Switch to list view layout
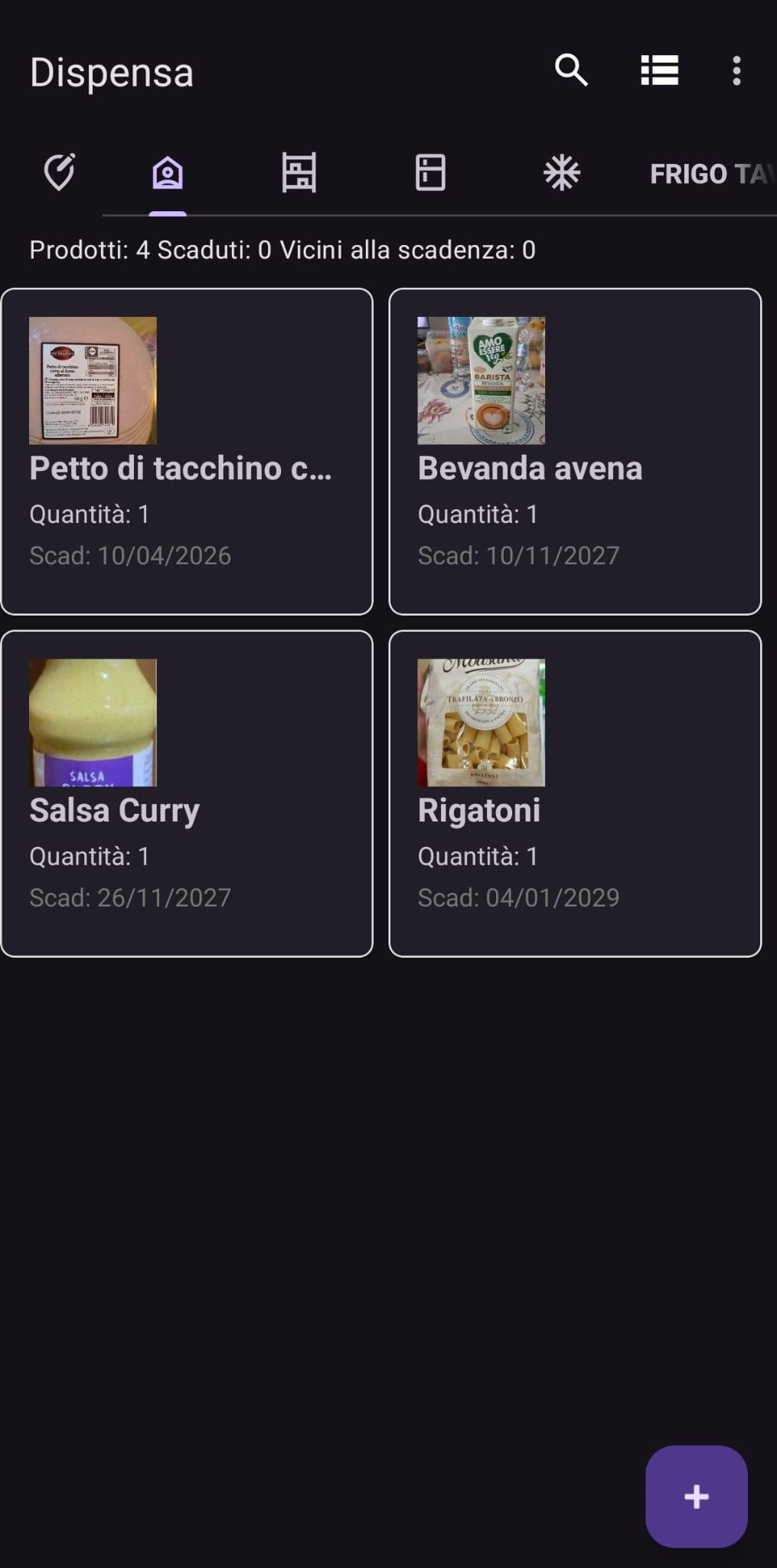The height and width of the screenshot is (1568, 777). (659, 71)
